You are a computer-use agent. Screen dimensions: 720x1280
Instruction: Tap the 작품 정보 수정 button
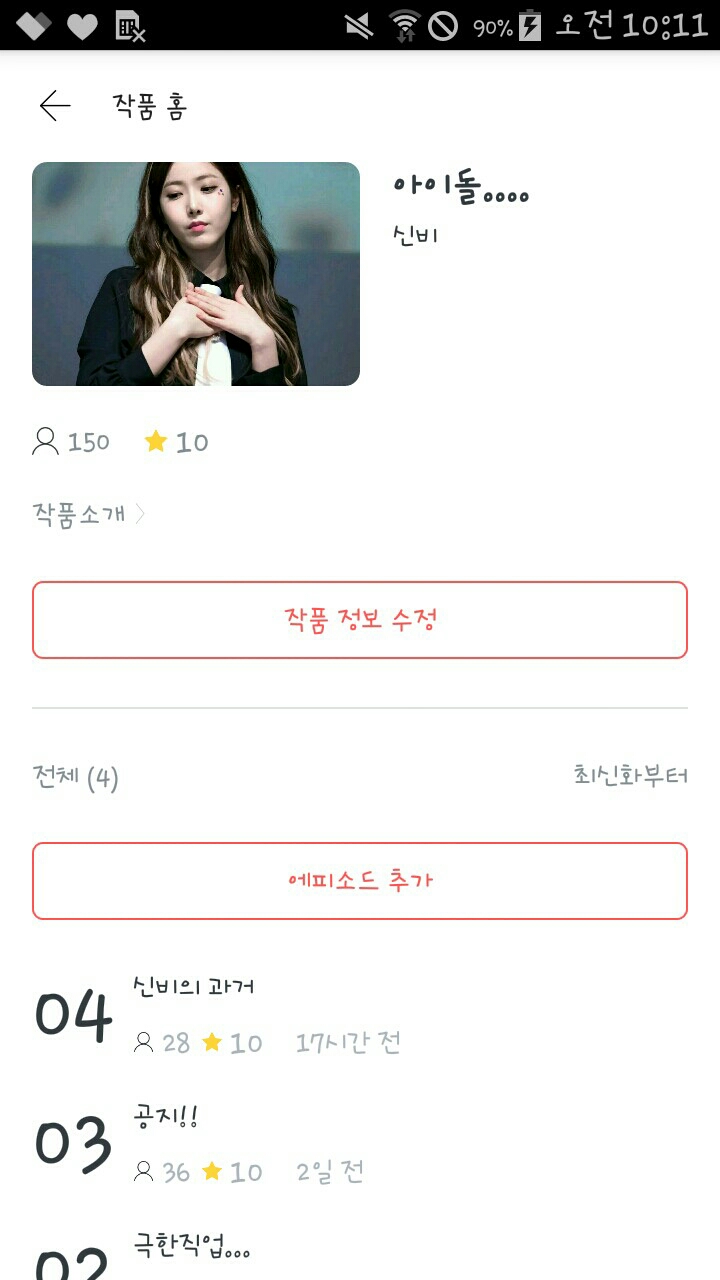tap(360, 620)
